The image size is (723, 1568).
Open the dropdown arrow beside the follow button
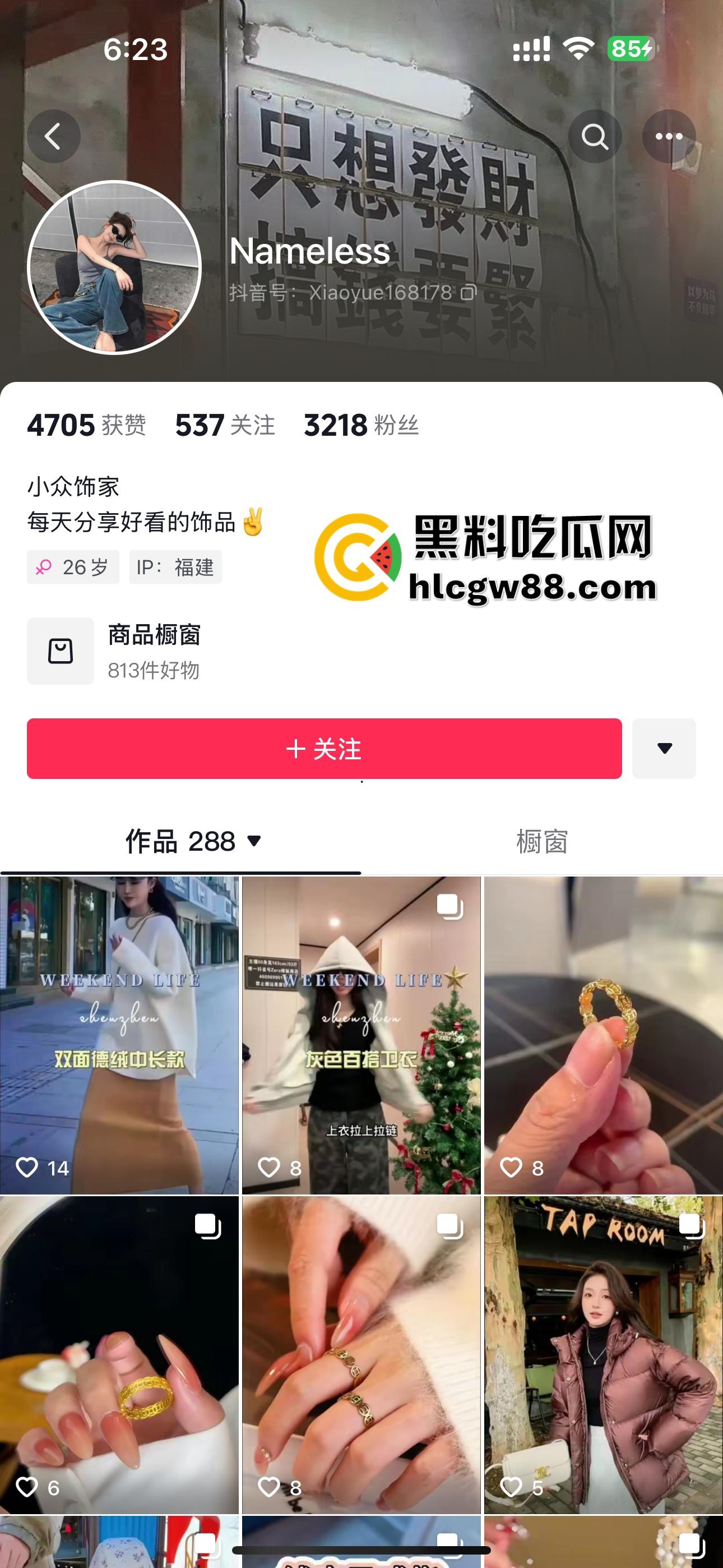coord(664,749)
